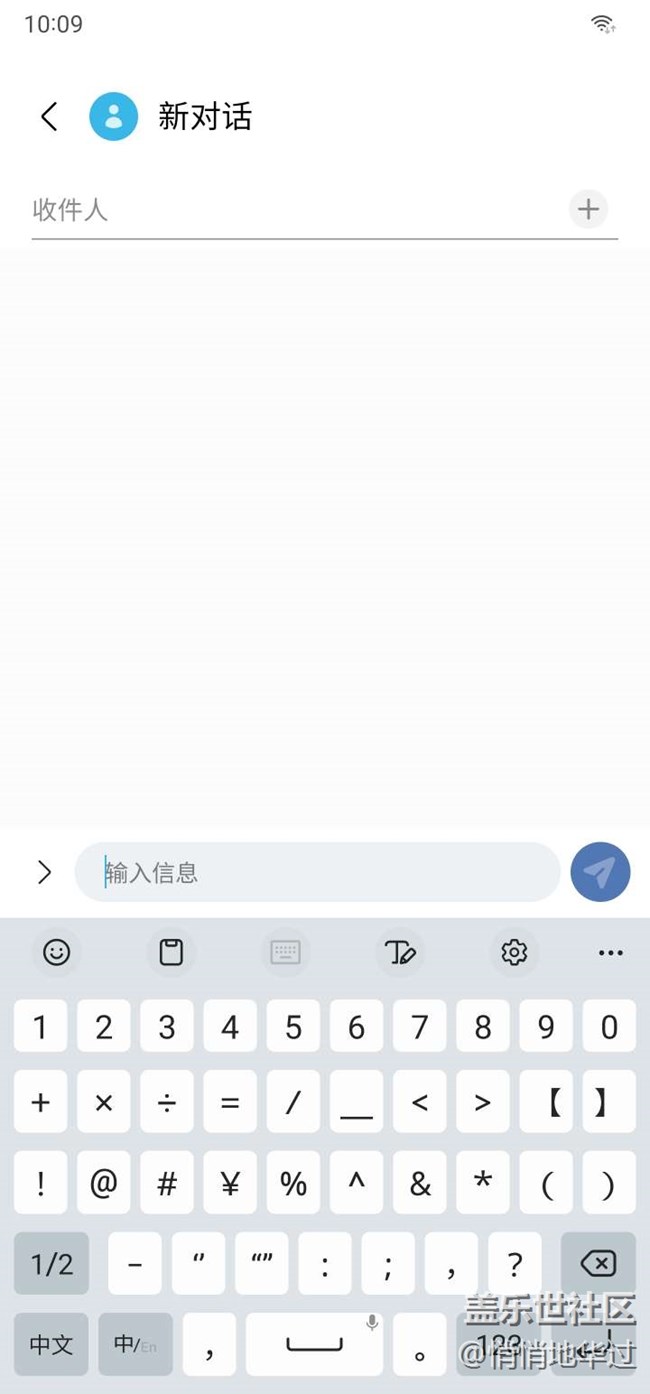Image resolution: width=650 pixels, height=1394 pixels.
Task: Open keyboard mode switch icon
Action: tap(286, 953)
